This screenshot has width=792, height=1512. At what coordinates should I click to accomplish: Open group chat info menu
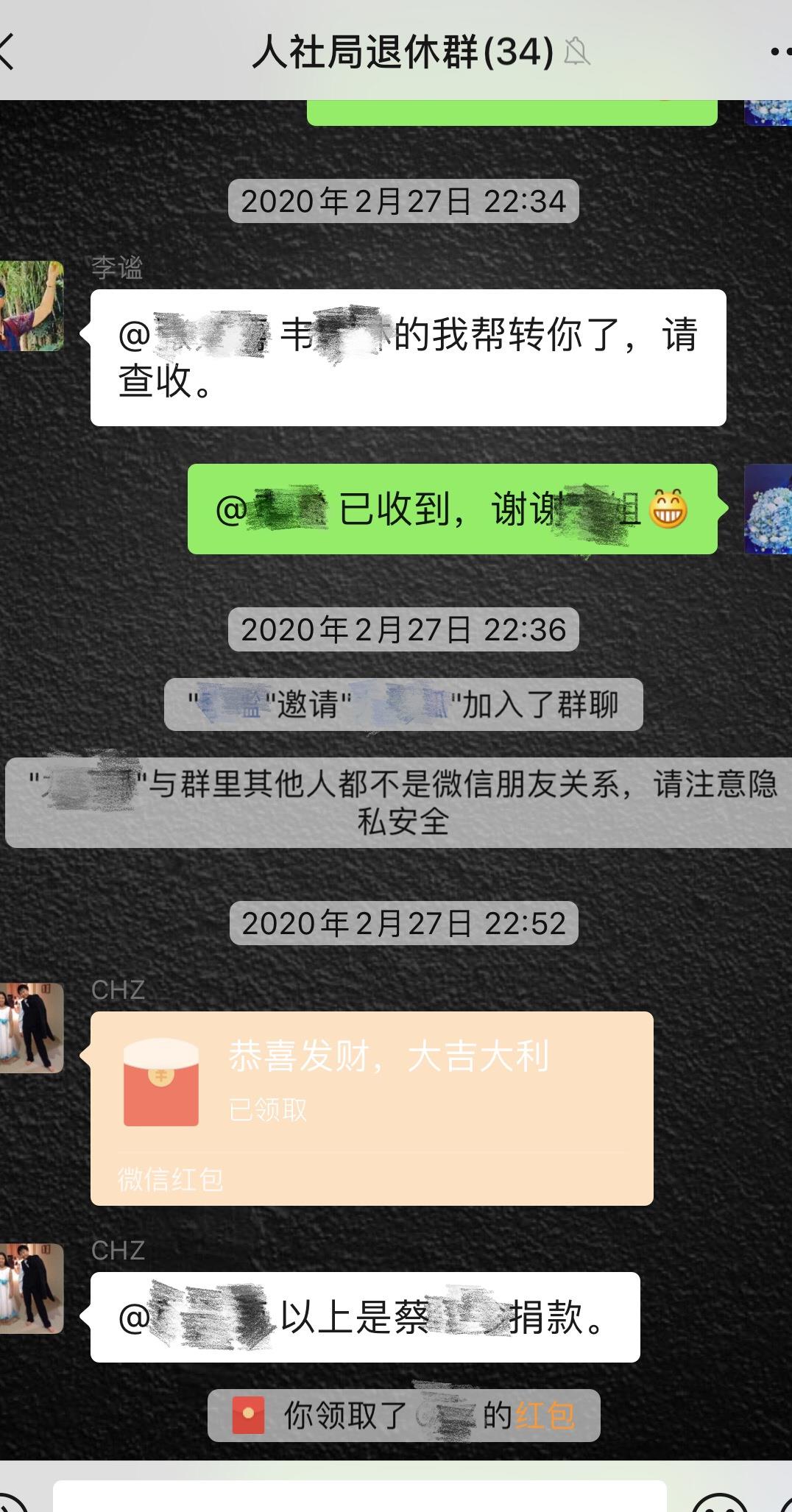tap(779, 52)
